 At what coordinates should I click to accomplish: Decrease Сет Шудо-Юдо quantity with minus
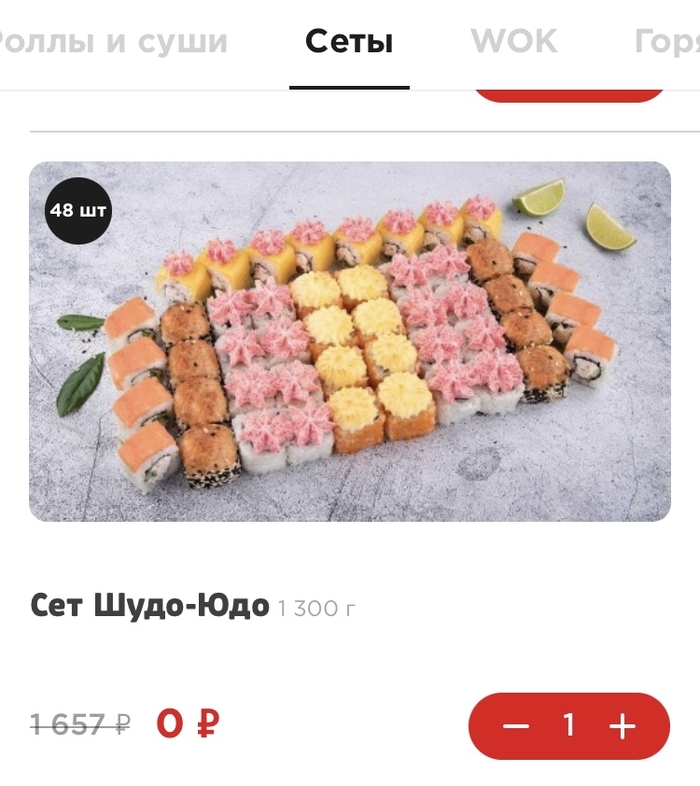pyautogui.click(x=516, y=726)
